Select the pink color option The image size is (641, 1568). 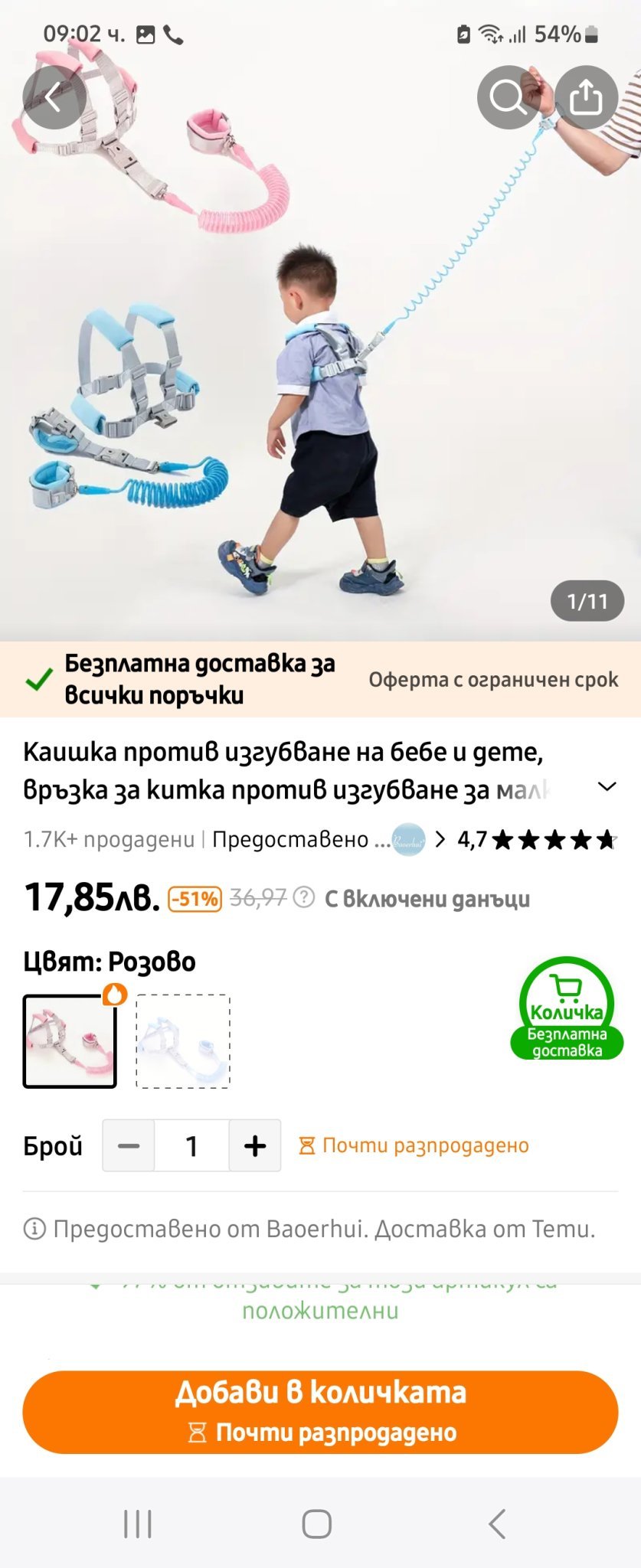coord(70,1041)
